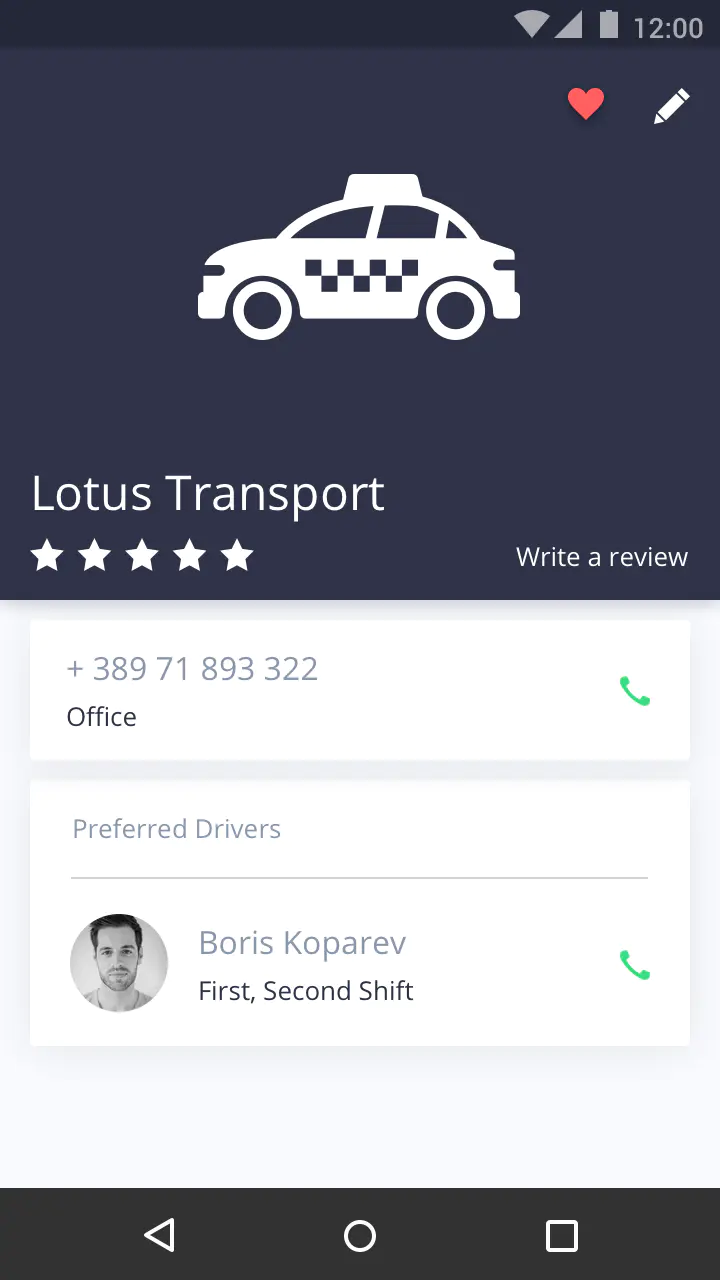Call driver Boris Koparev
Image resolution: width=720 pixels, height=1280 pixels.
635,965
